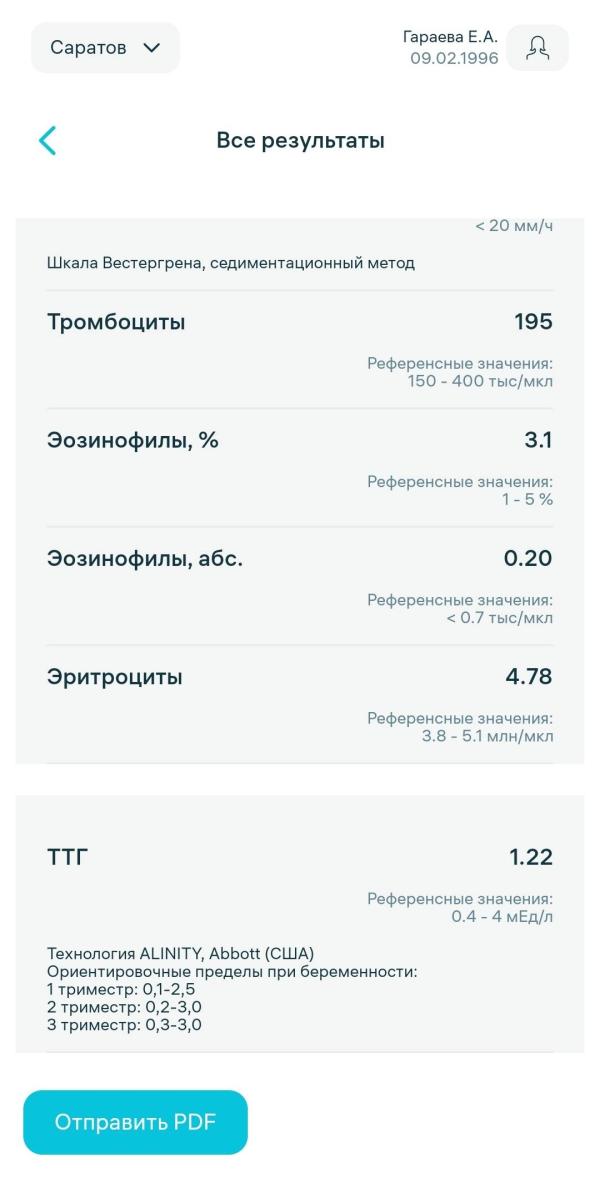Tap the Отправить PDF button
The height and width of the screenshot is (1177, 600).
click(x=135, y=1122)
